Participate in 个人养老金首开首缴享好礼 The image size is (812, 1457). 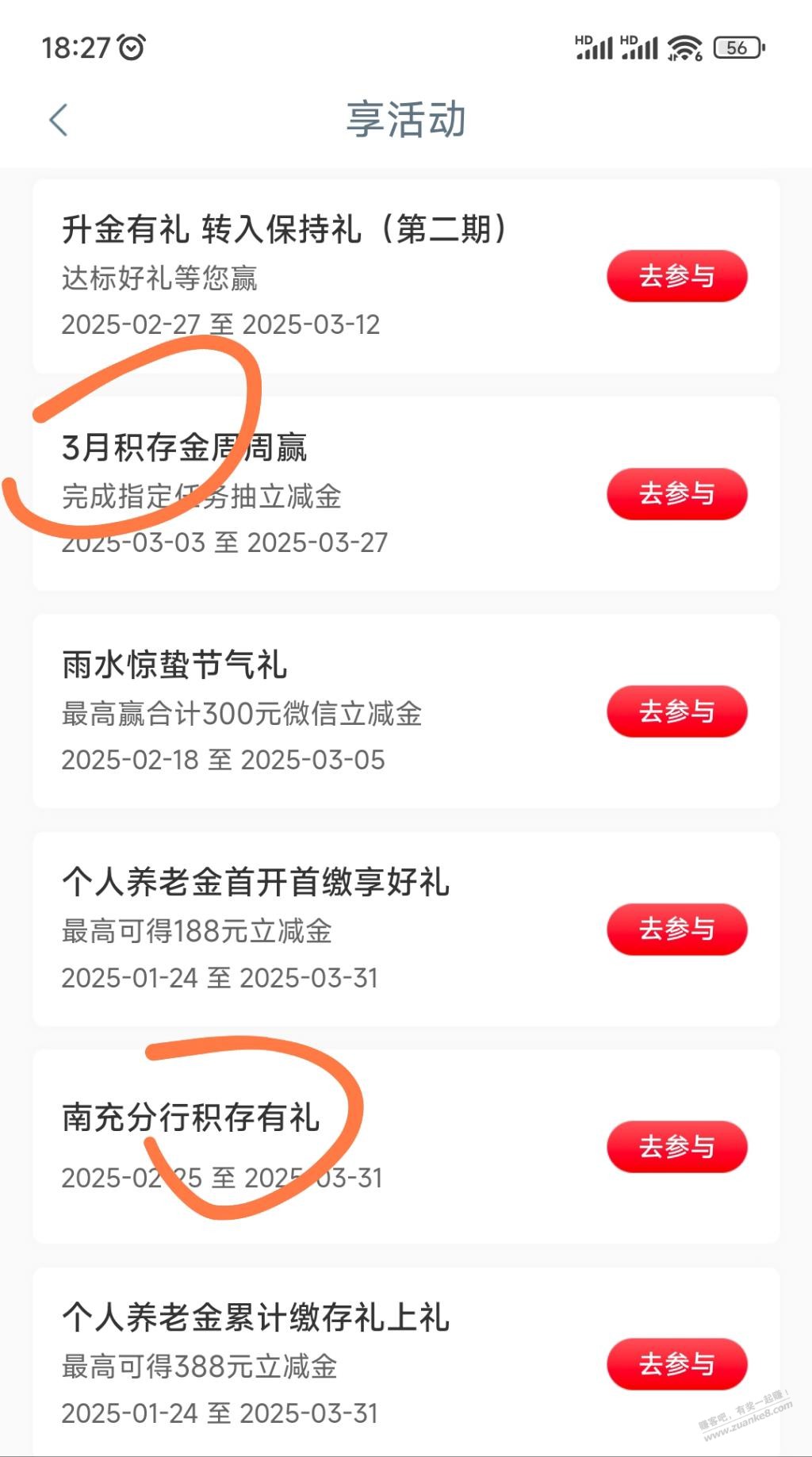[x=677, y=929]
